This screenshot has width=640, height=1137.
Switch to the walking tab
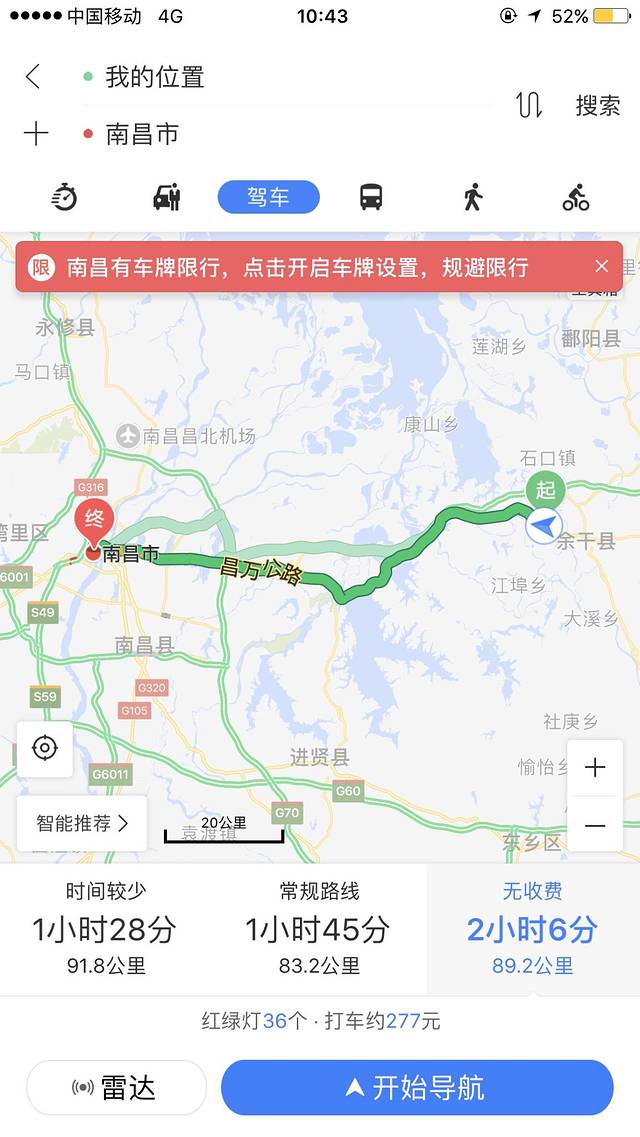click(x=473, y=197)
